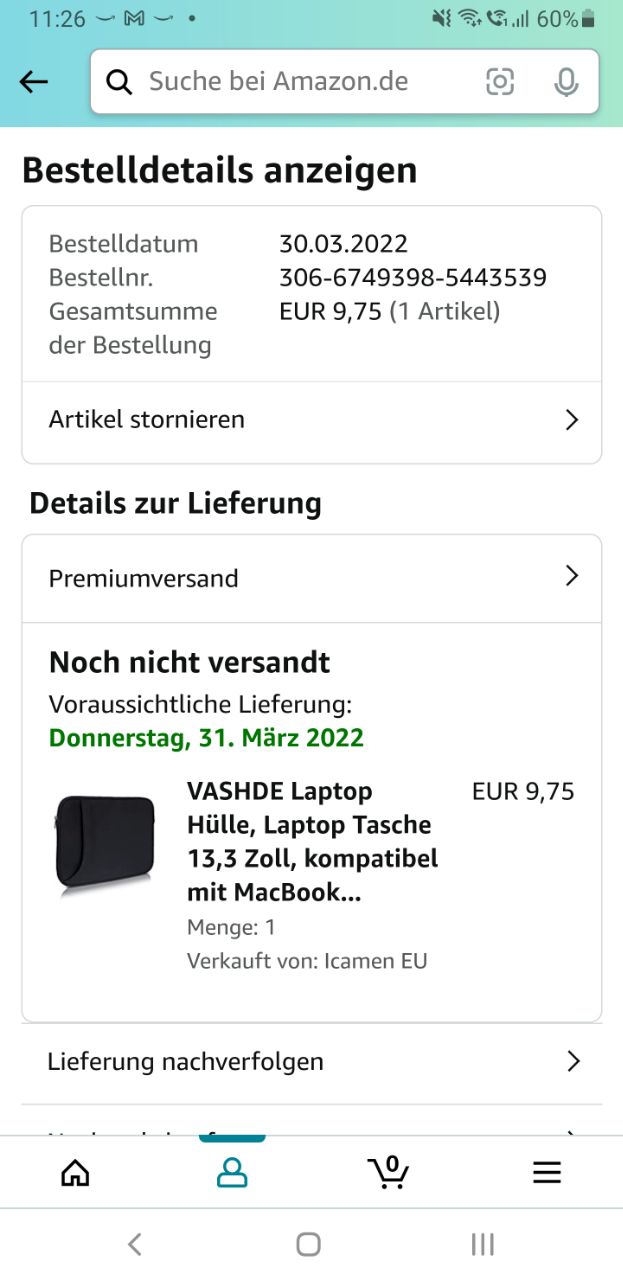Open Lieferung nachverfolgen
The image size is (623, 1280).
pyautogui.click(x=311, y=1061)
